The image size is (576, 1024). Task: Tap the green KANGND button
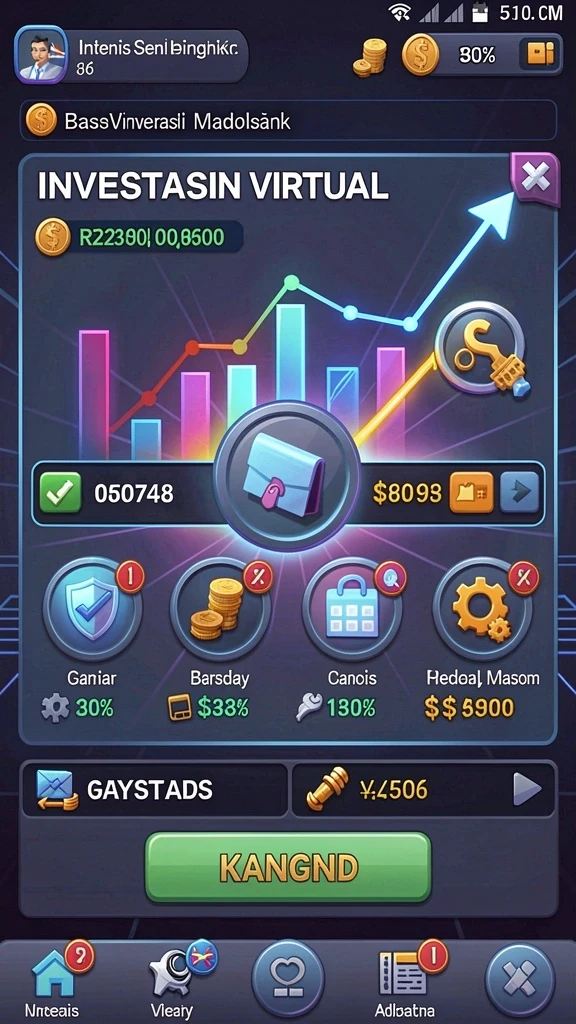click(288, 866)
